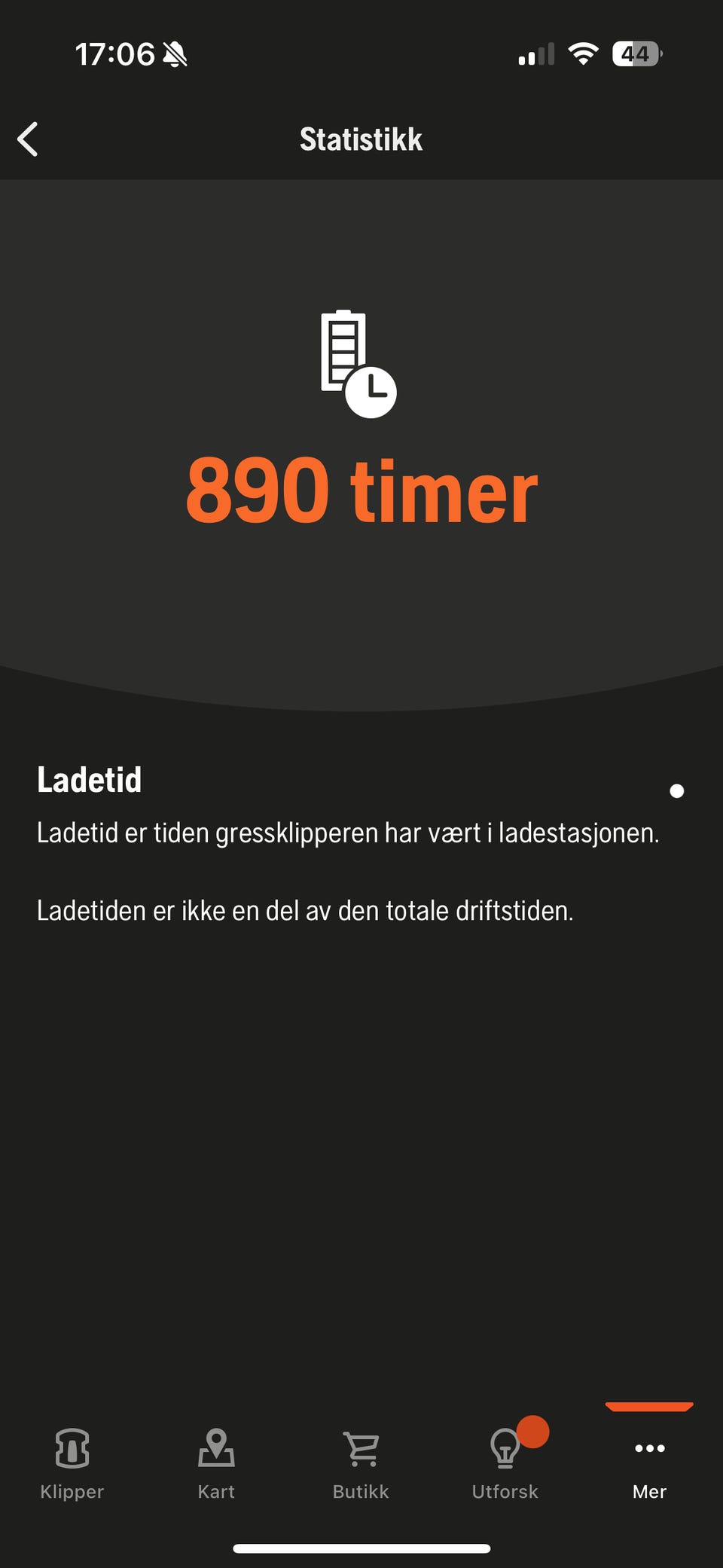Tap the battery level indicator showing 44

635,53
